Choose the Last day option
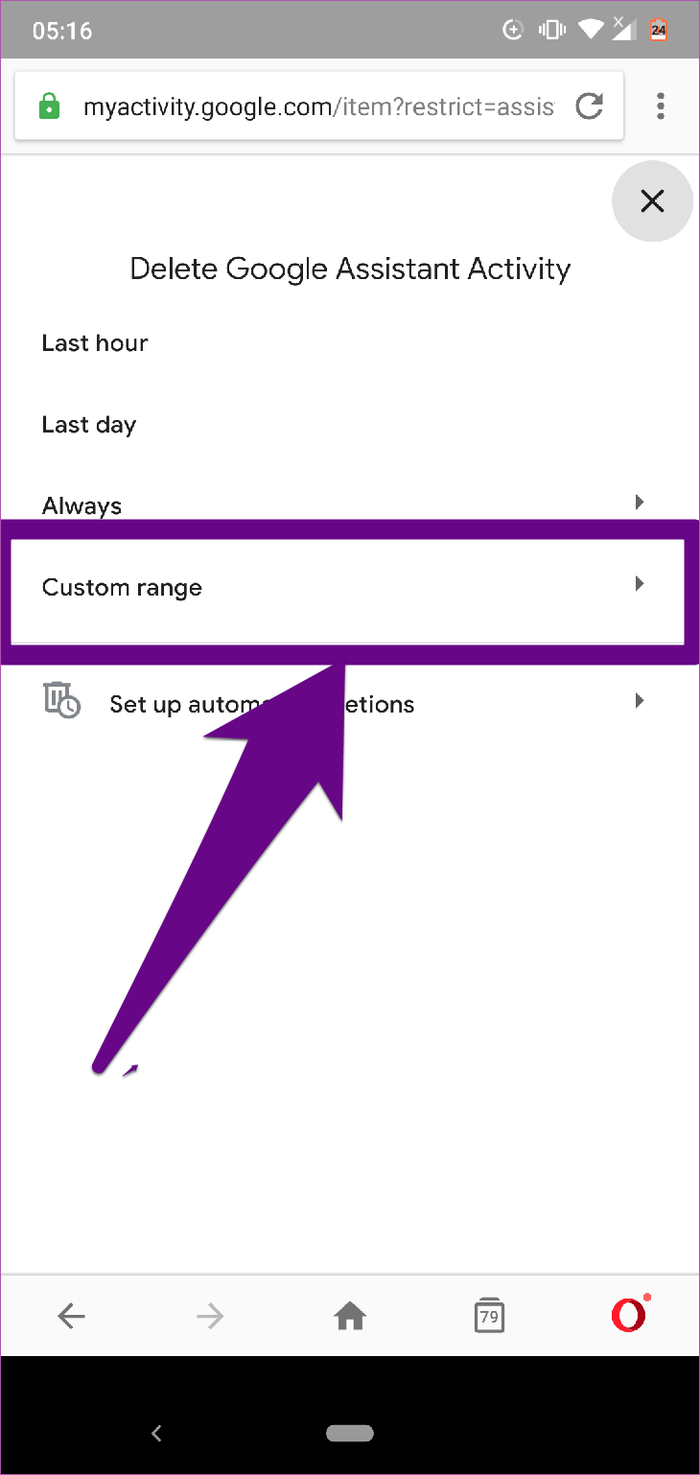The width and height of the screenshot is (700, 1475). pyautogui.click(x=89, y=425)
